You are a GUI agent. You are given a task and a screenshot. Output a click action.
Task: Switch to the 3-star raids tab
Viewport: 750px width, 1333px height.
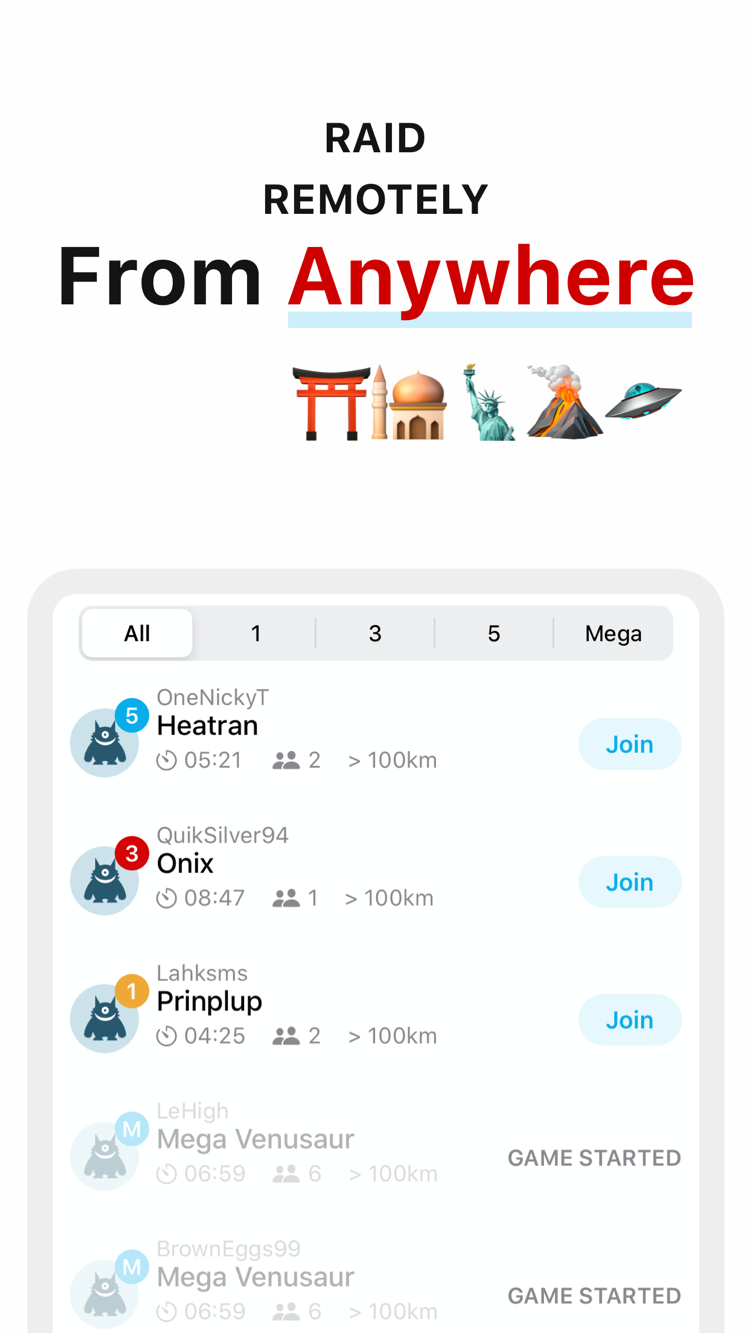tap(375, 633)
